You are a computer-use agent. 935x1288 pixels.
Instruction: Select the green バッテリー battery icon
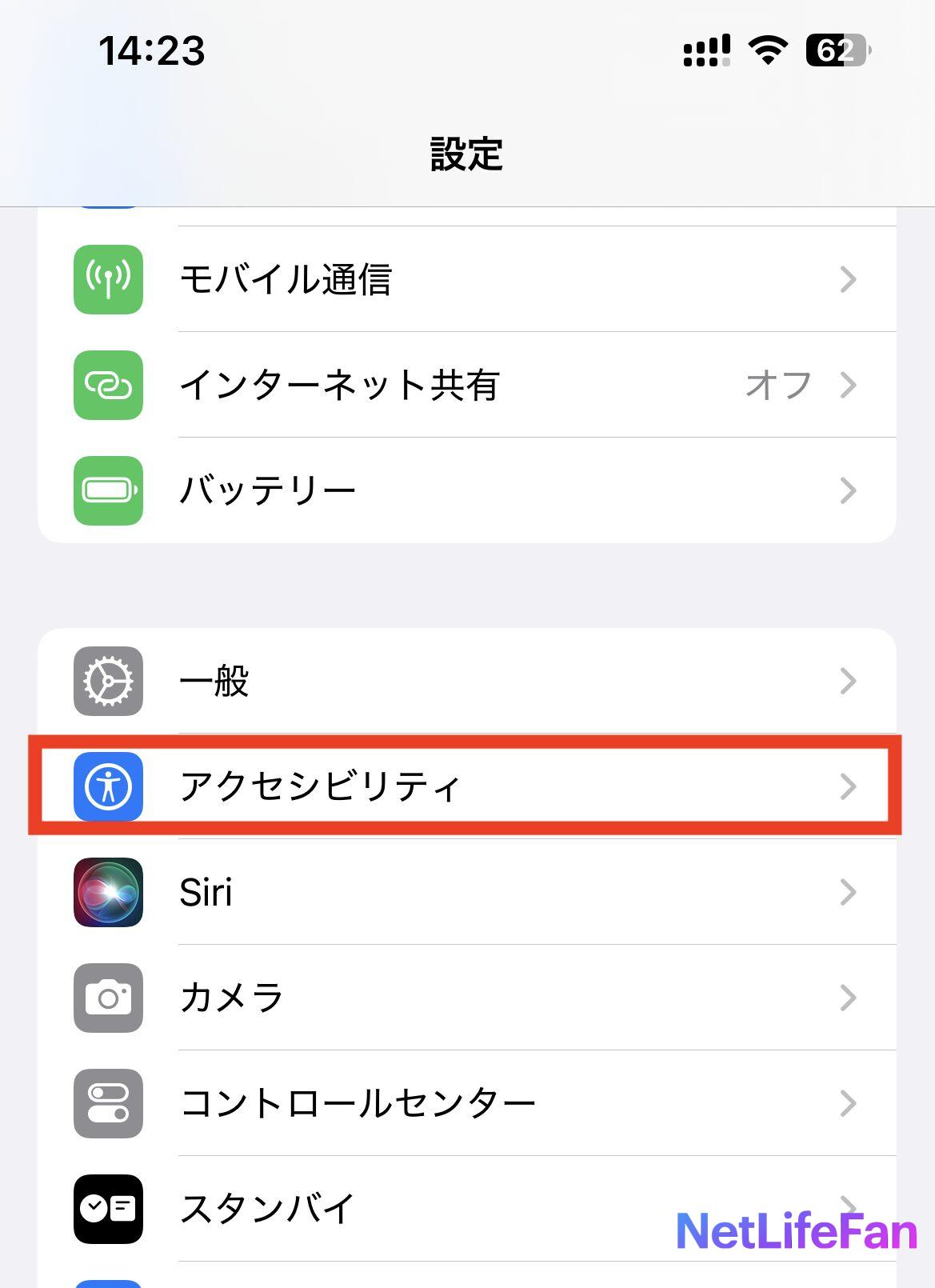pos(108,491)
